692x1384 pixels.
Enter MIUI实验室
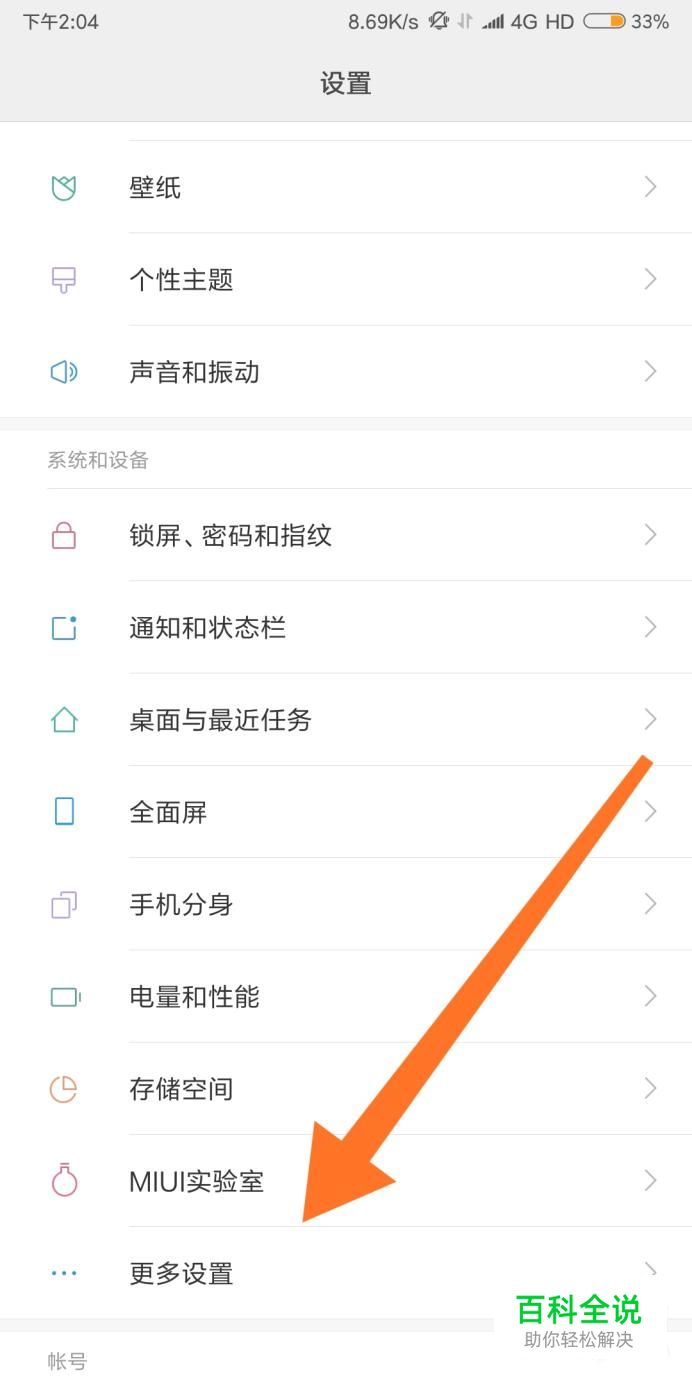[x=346, y=1181]
